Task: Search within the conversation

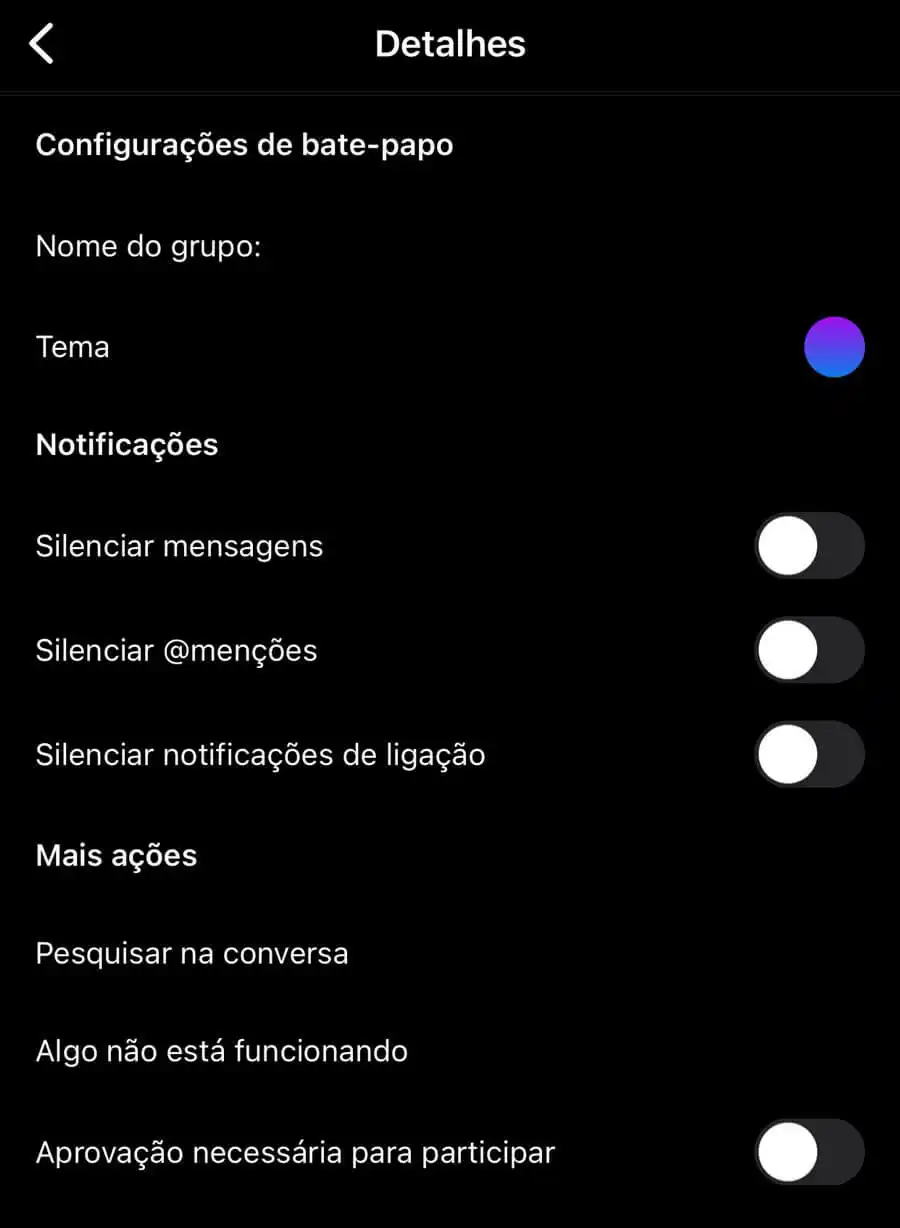Action: 192,953
